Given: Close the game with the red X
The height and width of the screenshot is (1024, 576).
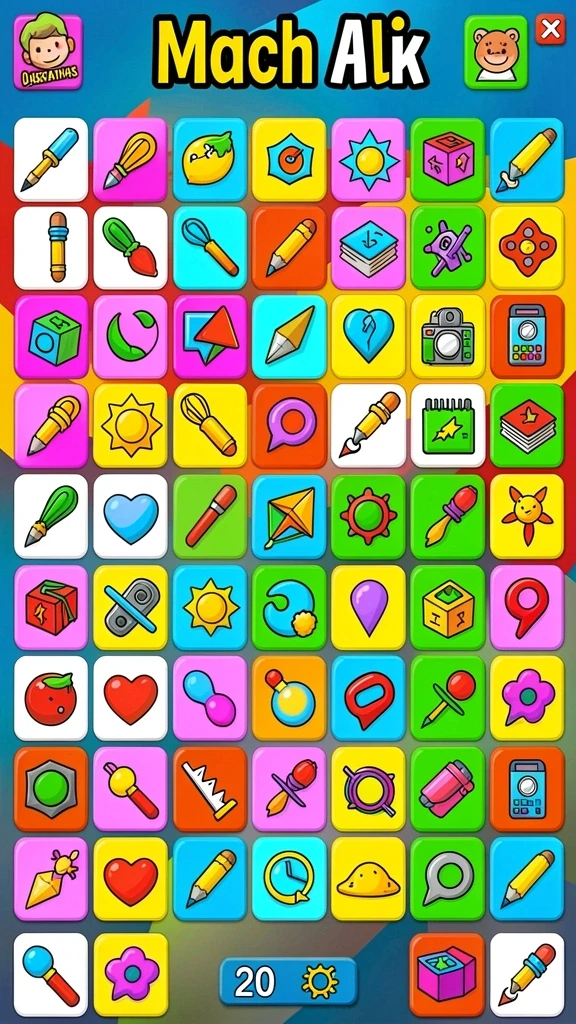Looking at the screenshot, I should 551,29.
